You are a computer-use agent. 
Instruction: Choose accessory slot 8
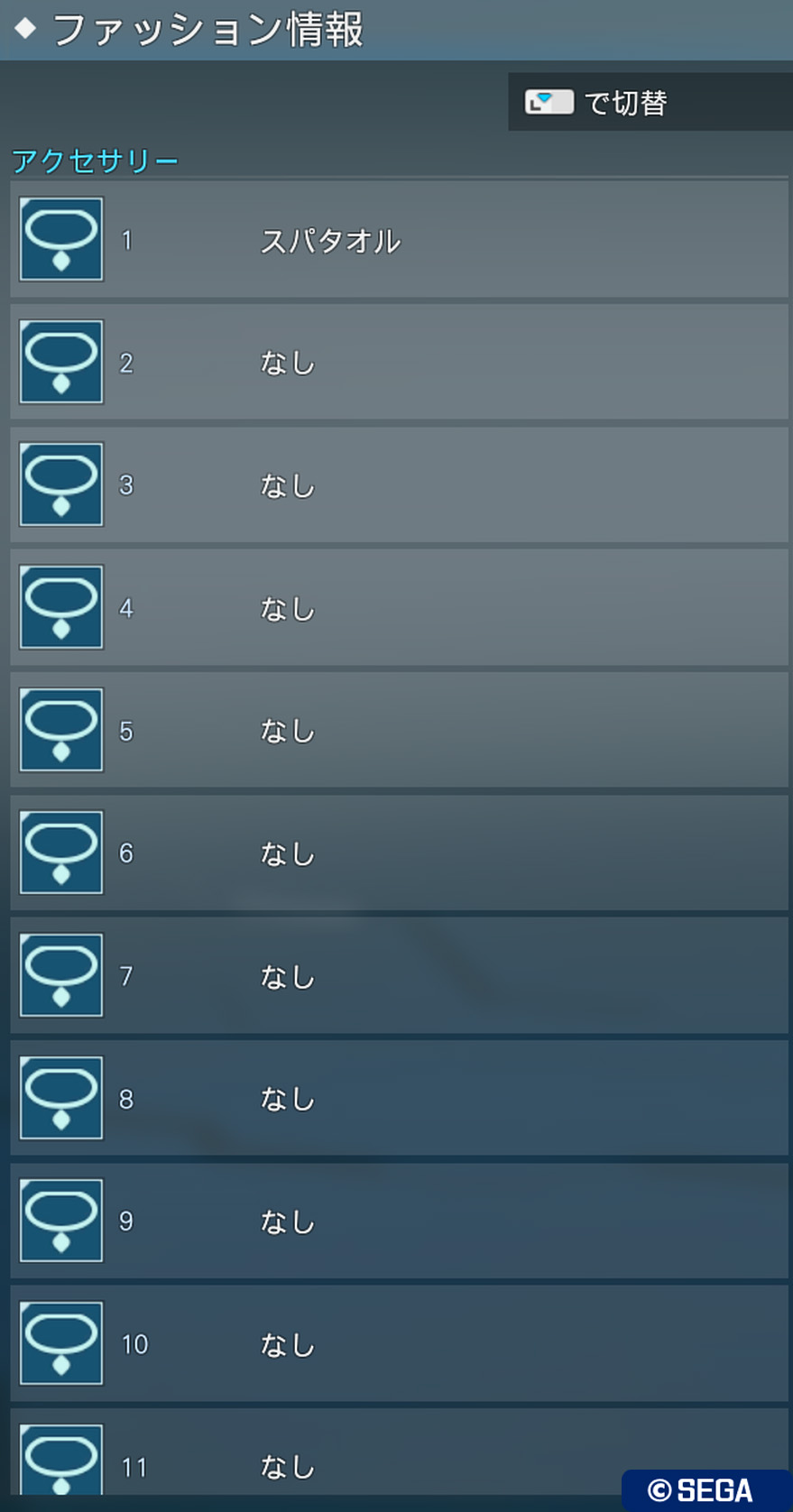(400, 1099)
